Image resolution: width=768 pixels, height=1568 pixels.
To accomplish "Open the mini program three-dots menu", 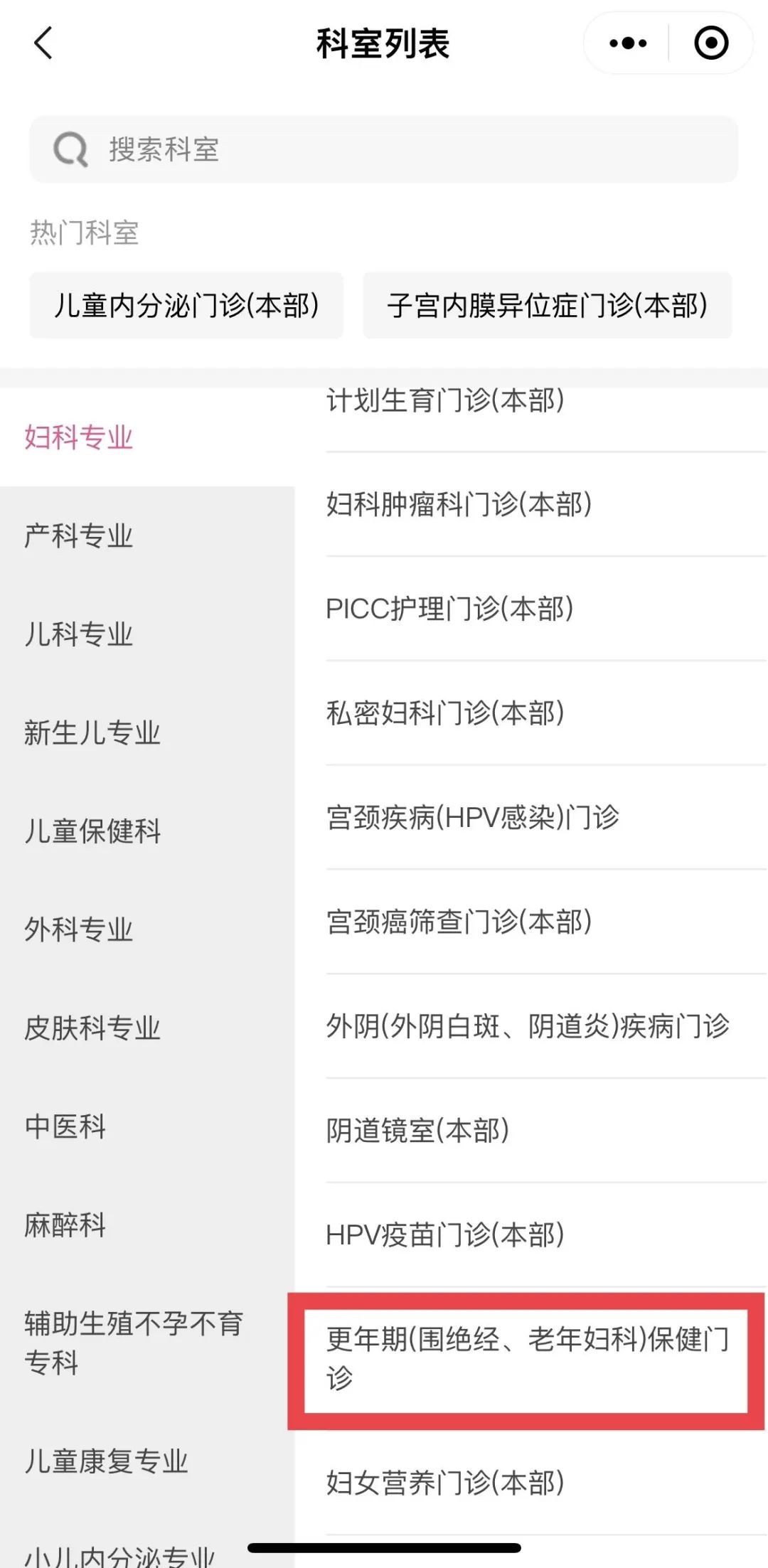I will (628, 43).
